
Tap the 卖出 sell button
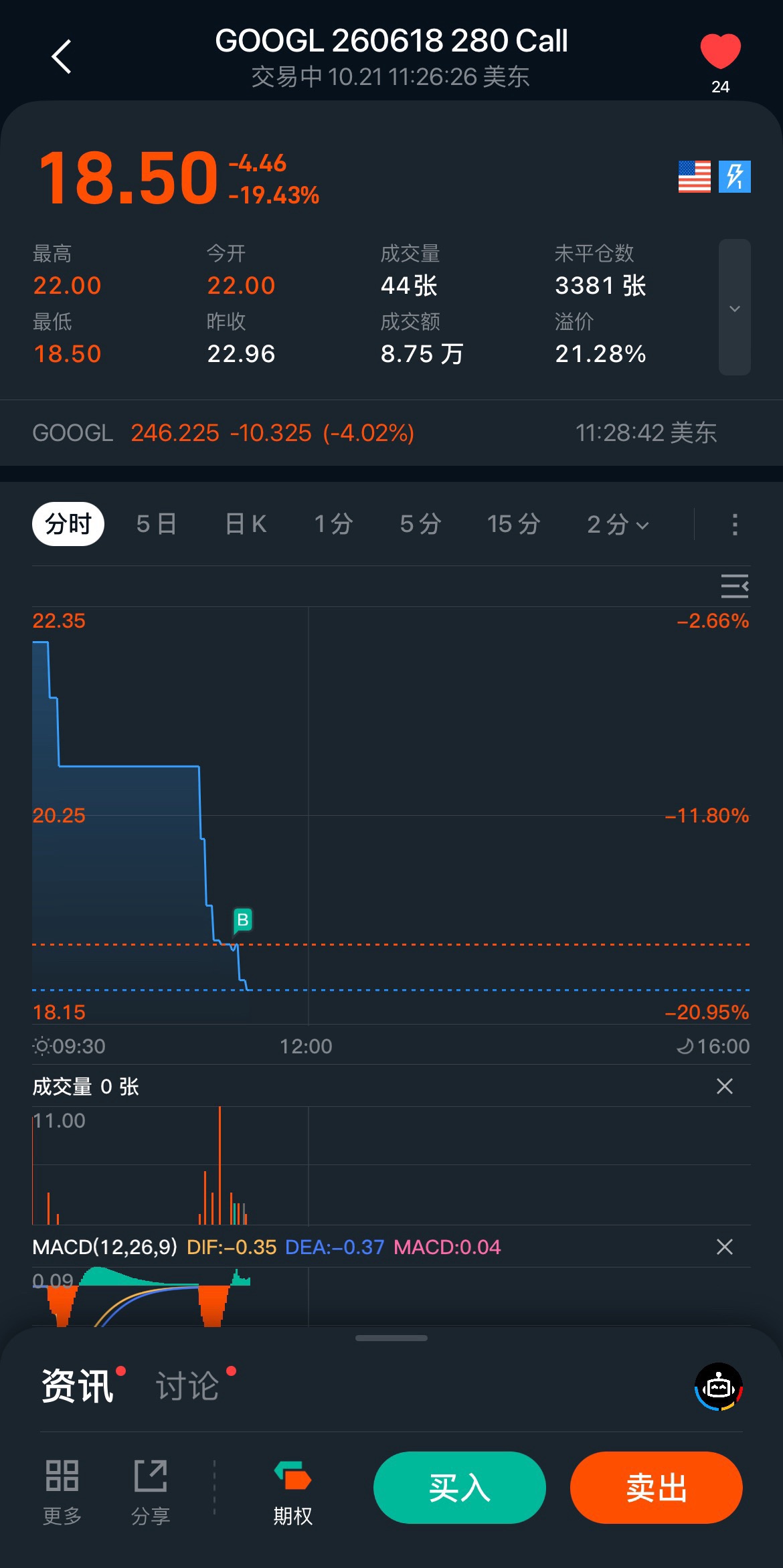tap(656, 1488)
